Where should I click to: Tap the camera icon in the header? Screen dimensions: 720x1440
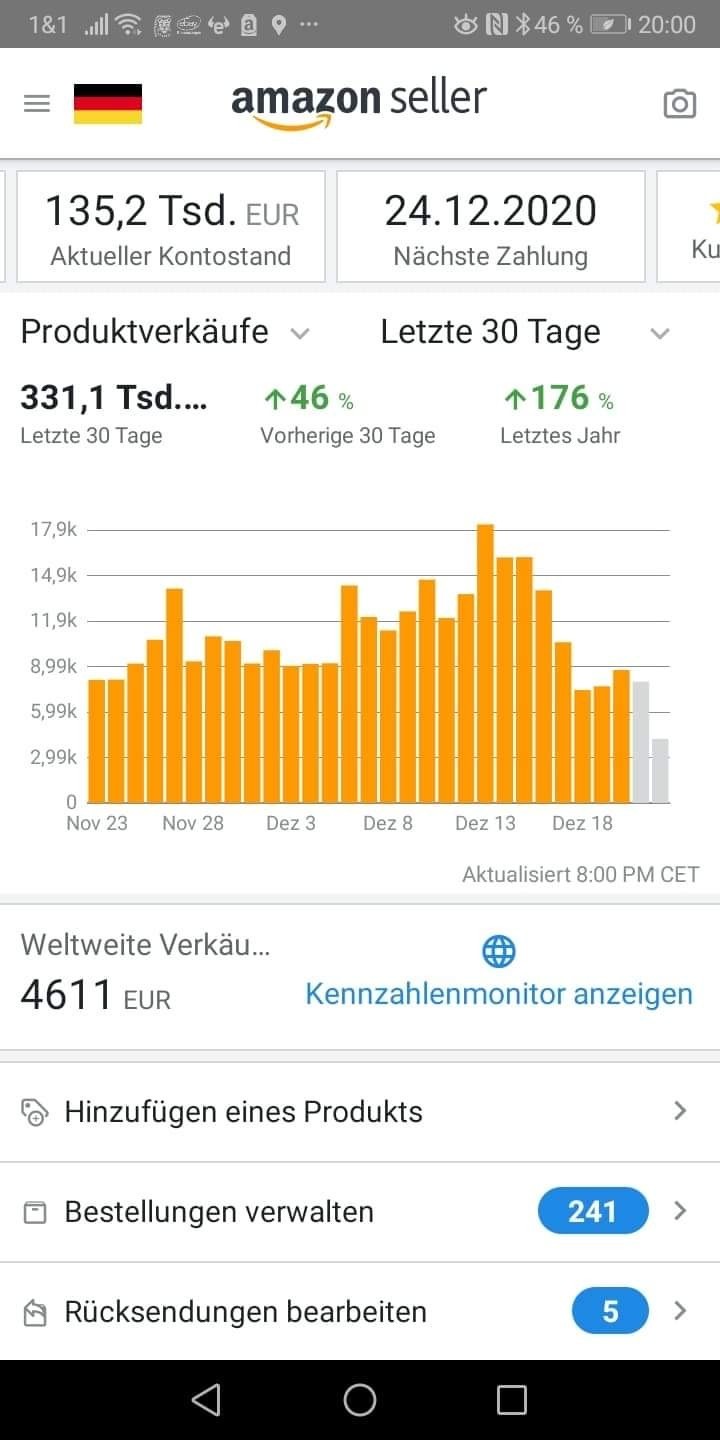click(x=679, y=103)
